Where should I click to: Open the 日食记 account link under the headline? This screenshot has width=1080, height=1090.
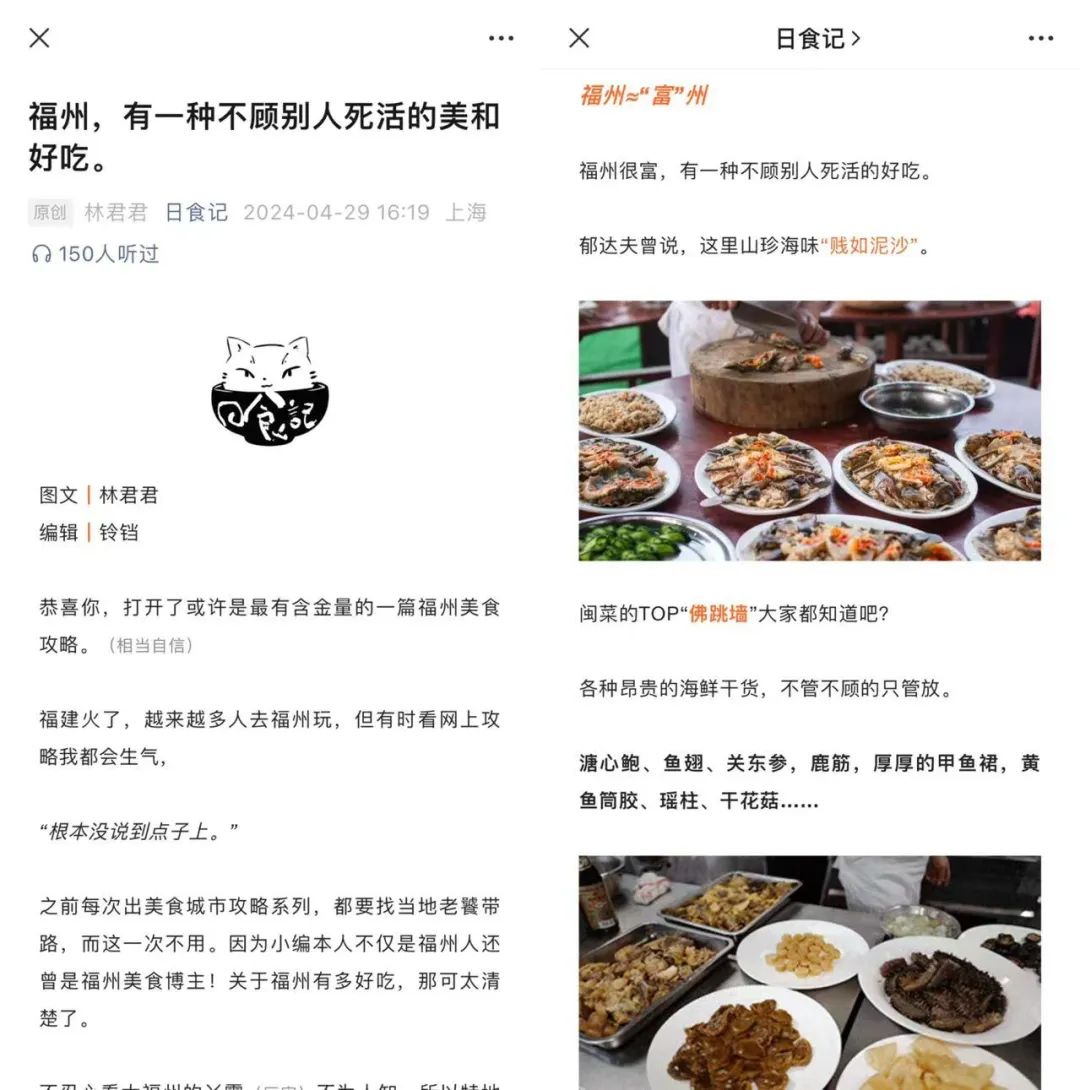click(x=196, y=212)
